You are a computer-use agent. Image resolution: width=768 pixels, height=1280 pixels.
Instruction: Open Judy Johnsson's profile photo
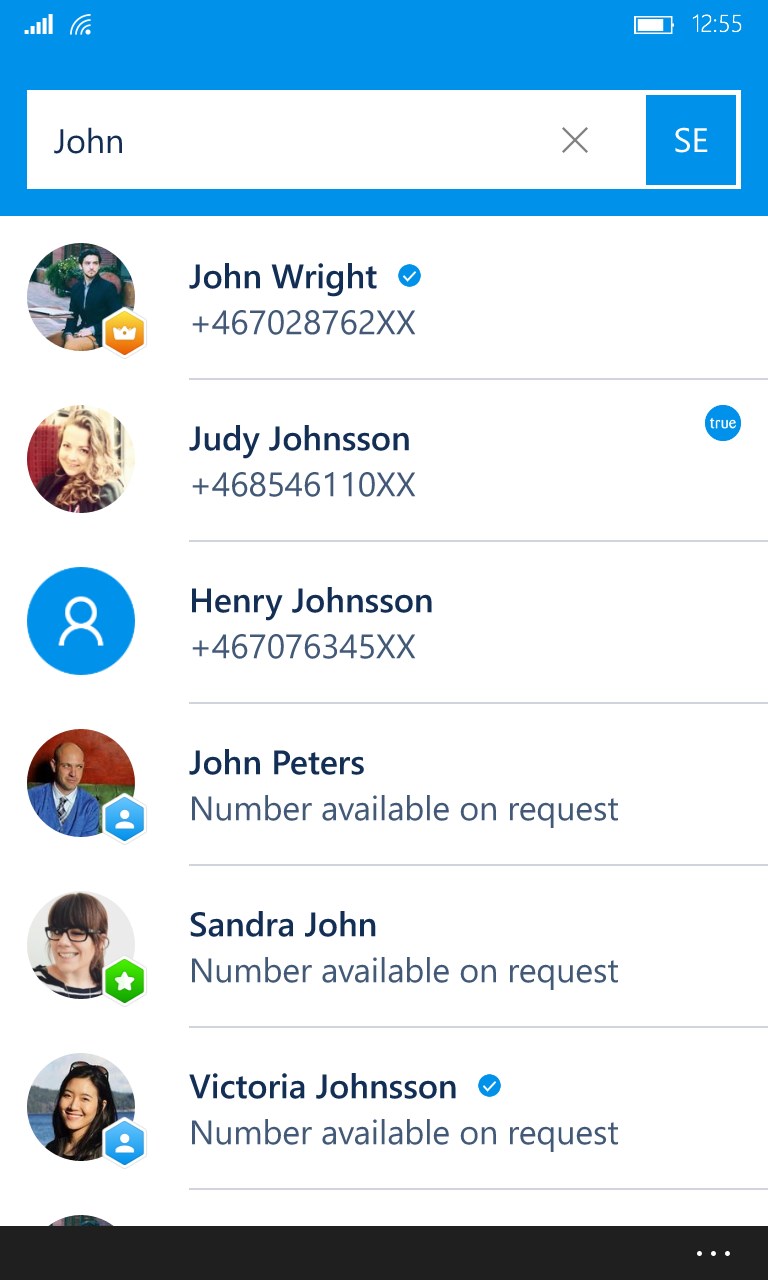(x=81, y=459)
